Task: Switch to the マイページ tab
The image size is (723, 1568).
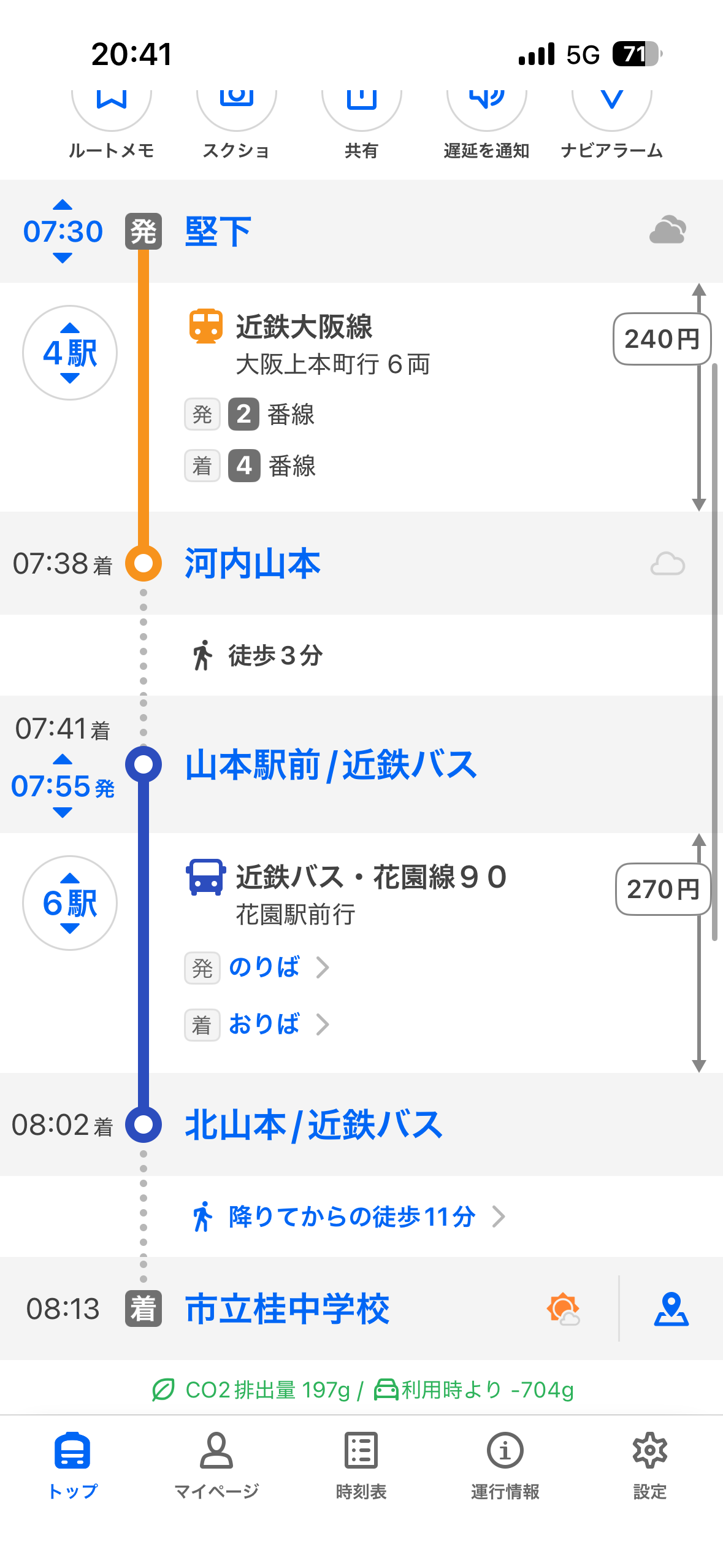Action: click(216, 1465)
